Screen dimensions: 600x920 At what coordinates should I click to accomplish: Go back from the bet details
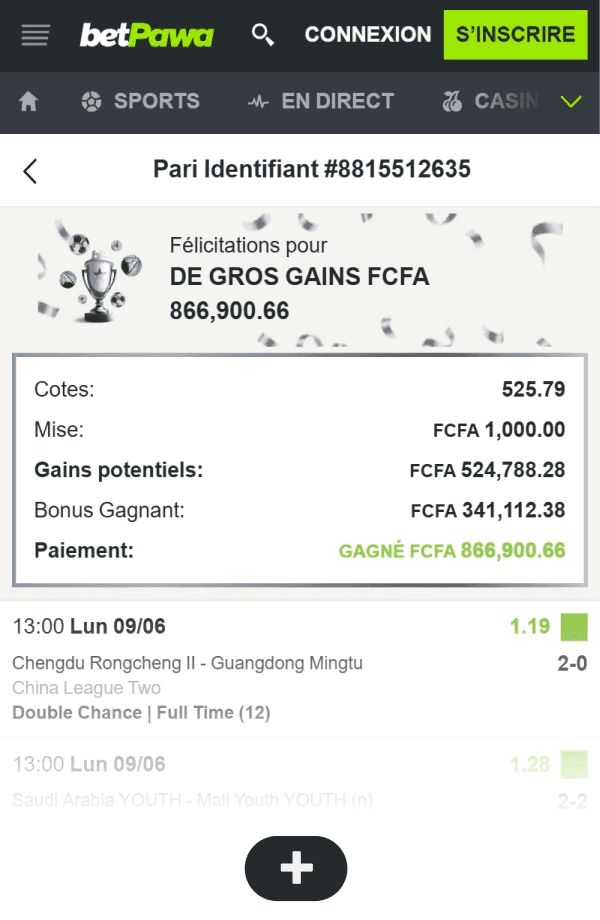coord(30,170)
